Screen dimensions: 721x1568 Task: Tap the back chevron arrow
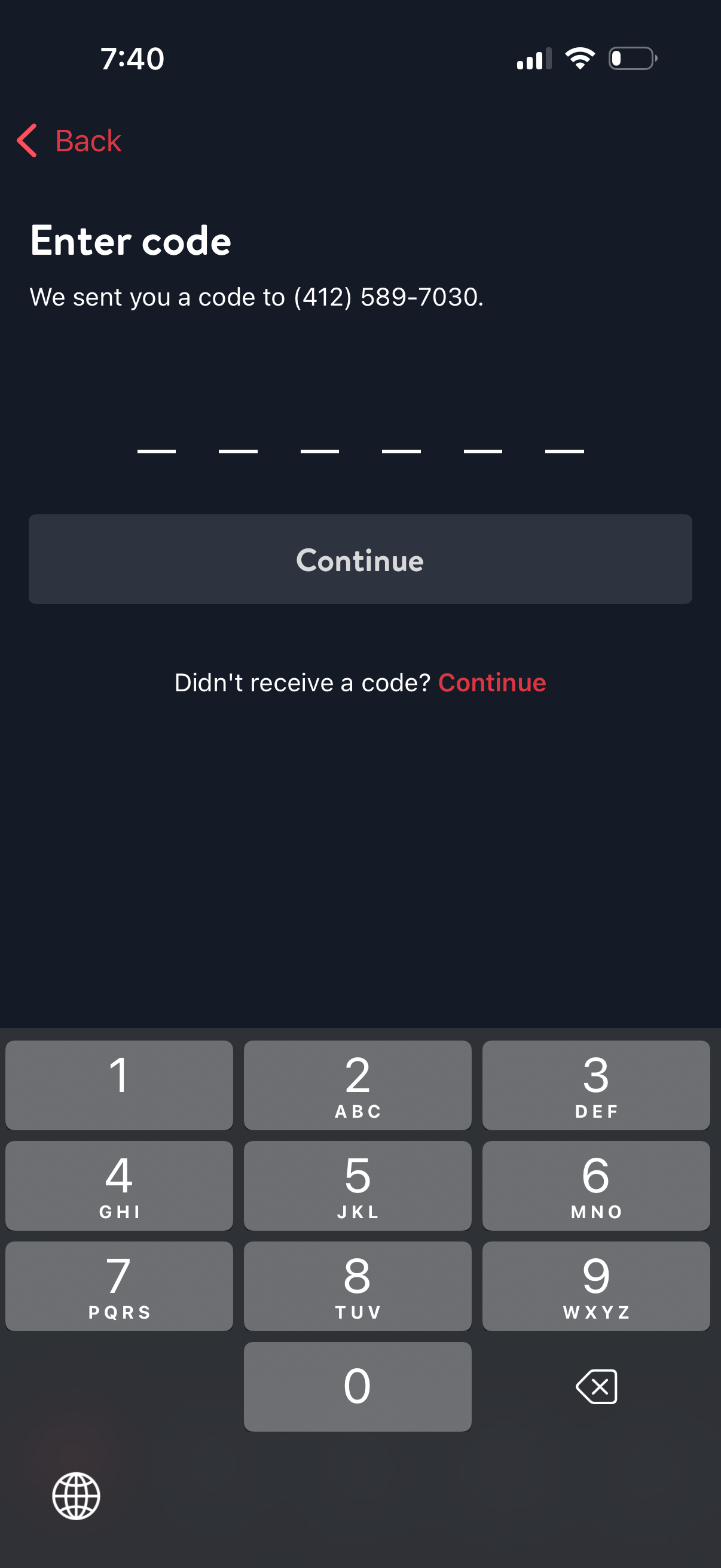(27, 141)
